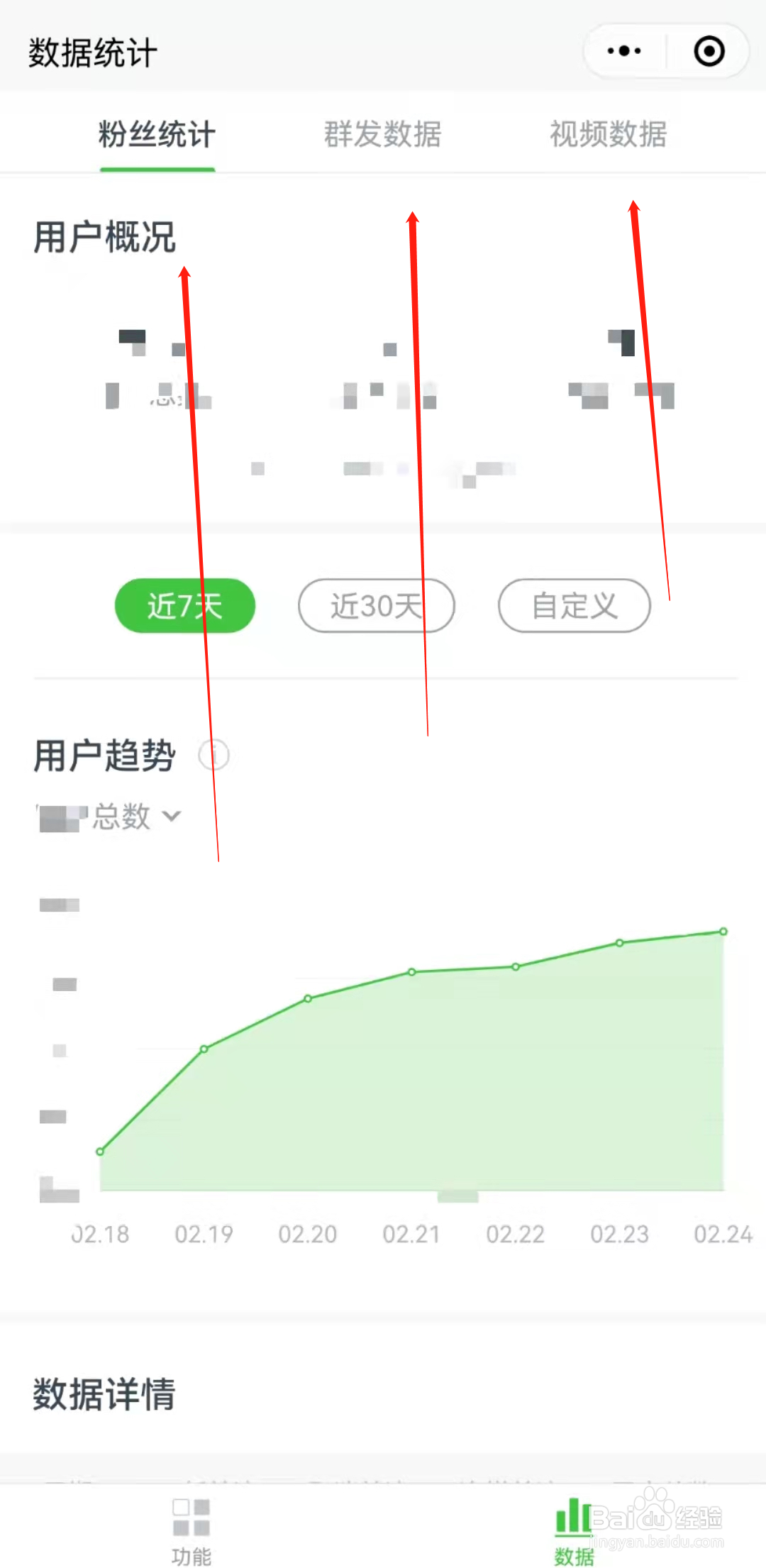Click the last data point above 02.24
Screen dimensions: 766x1568
pyautogui.click(x=723, y=932)
